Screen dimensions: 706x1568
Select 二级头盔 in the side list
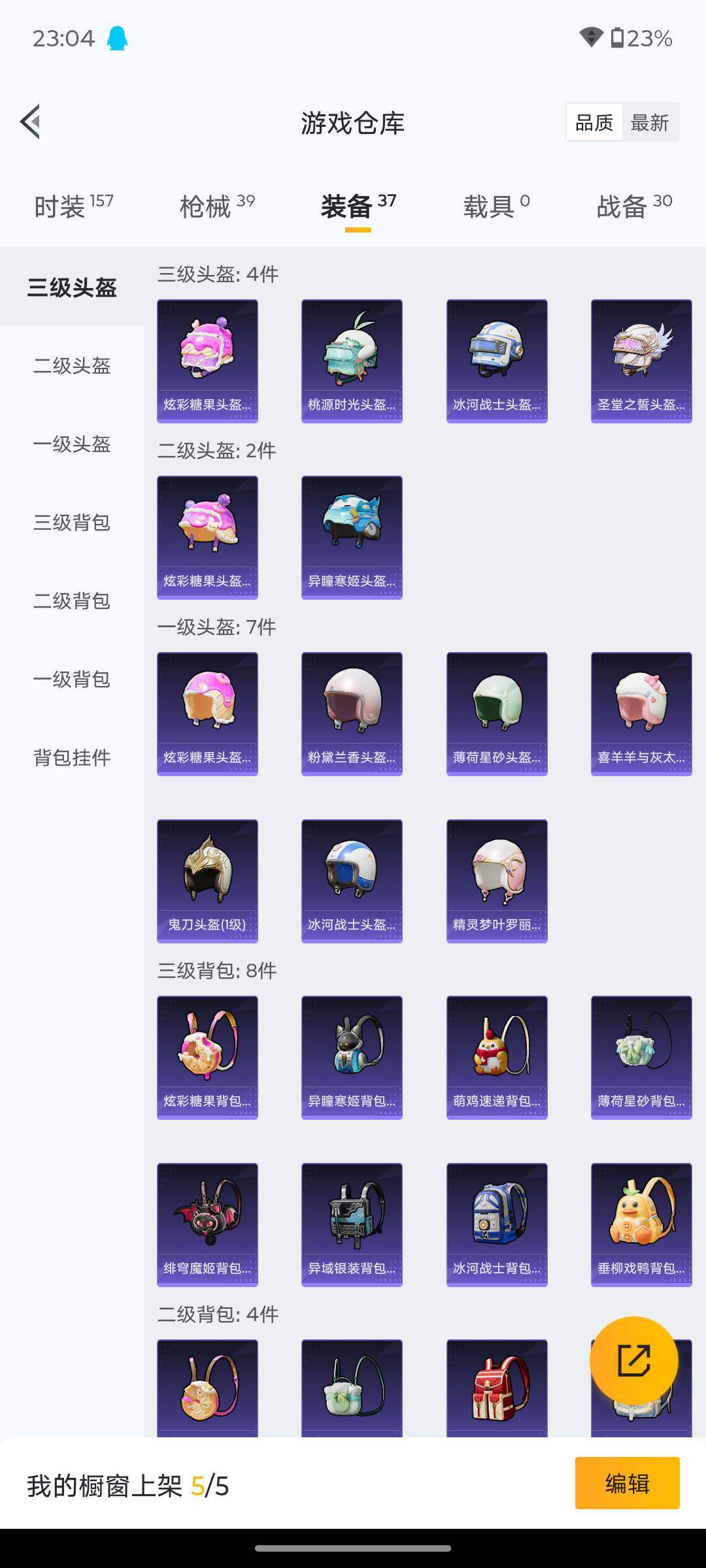[x=72, y=366]
